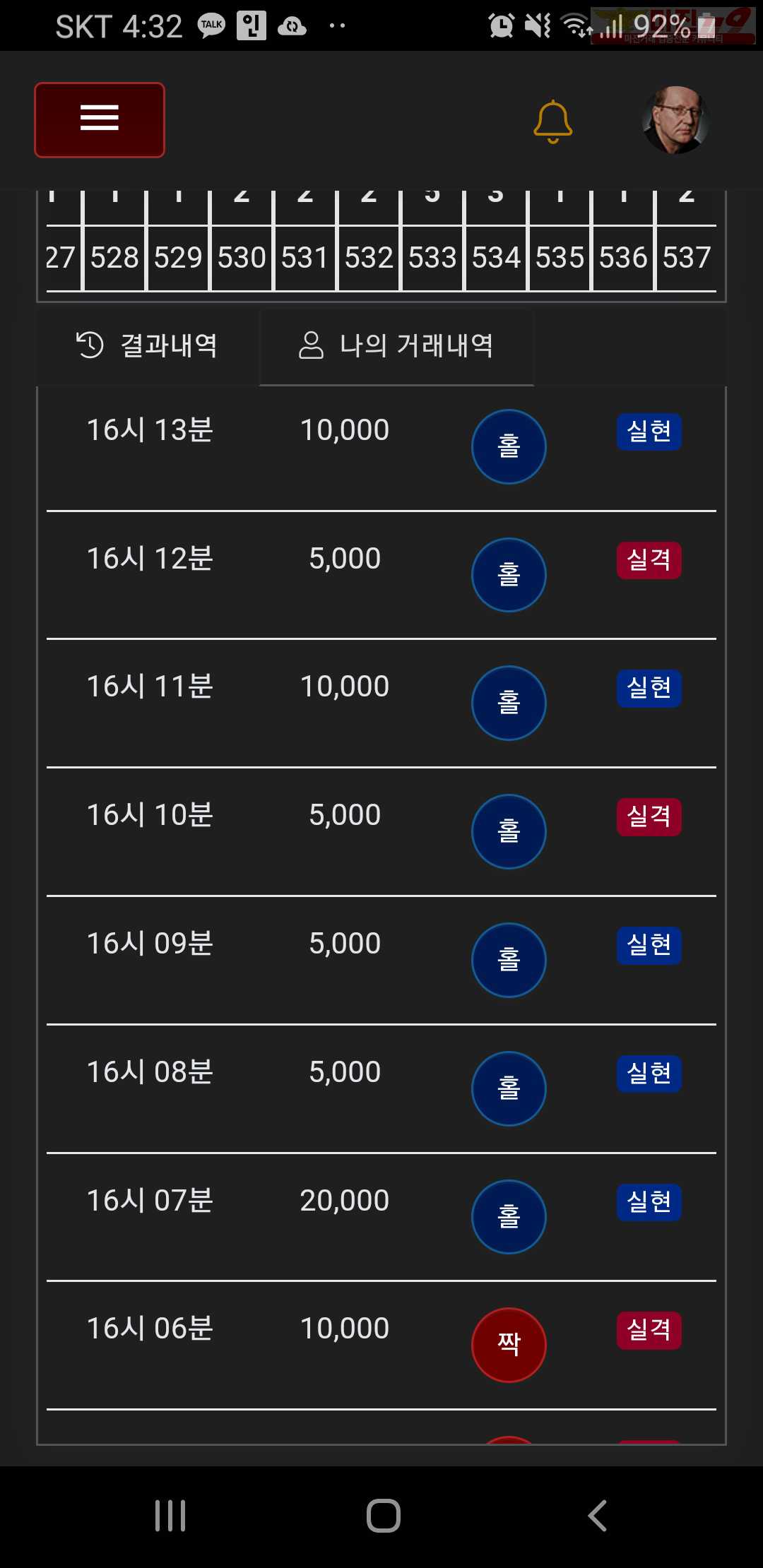763x1568 pixels.
Task: Switch to the 결과내역 tab
Action: 148,345
